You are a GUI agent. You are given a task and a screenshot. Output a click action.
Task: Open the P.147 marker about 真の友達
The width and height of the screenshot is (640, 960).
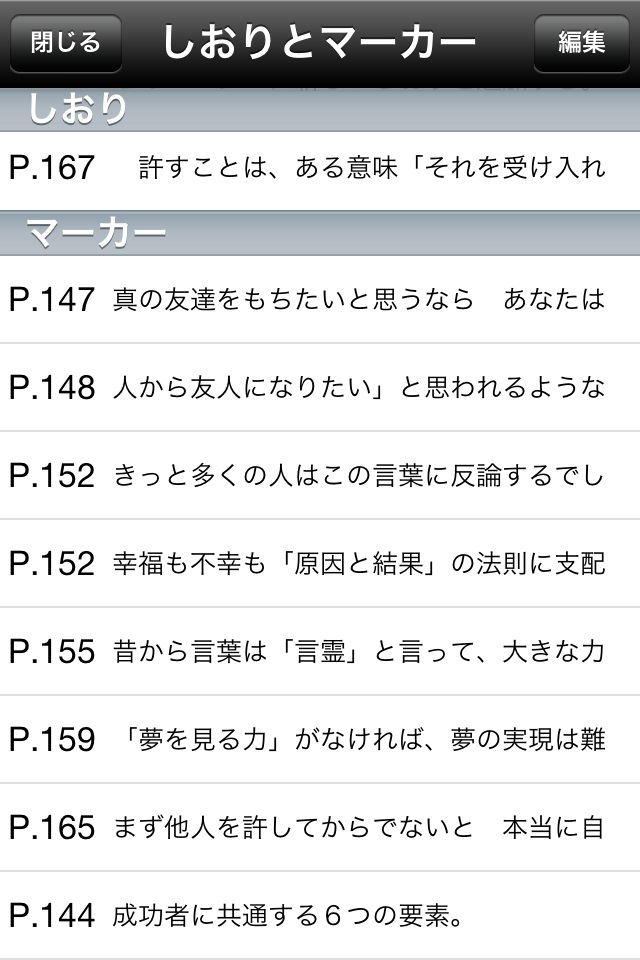pos(320,299)
